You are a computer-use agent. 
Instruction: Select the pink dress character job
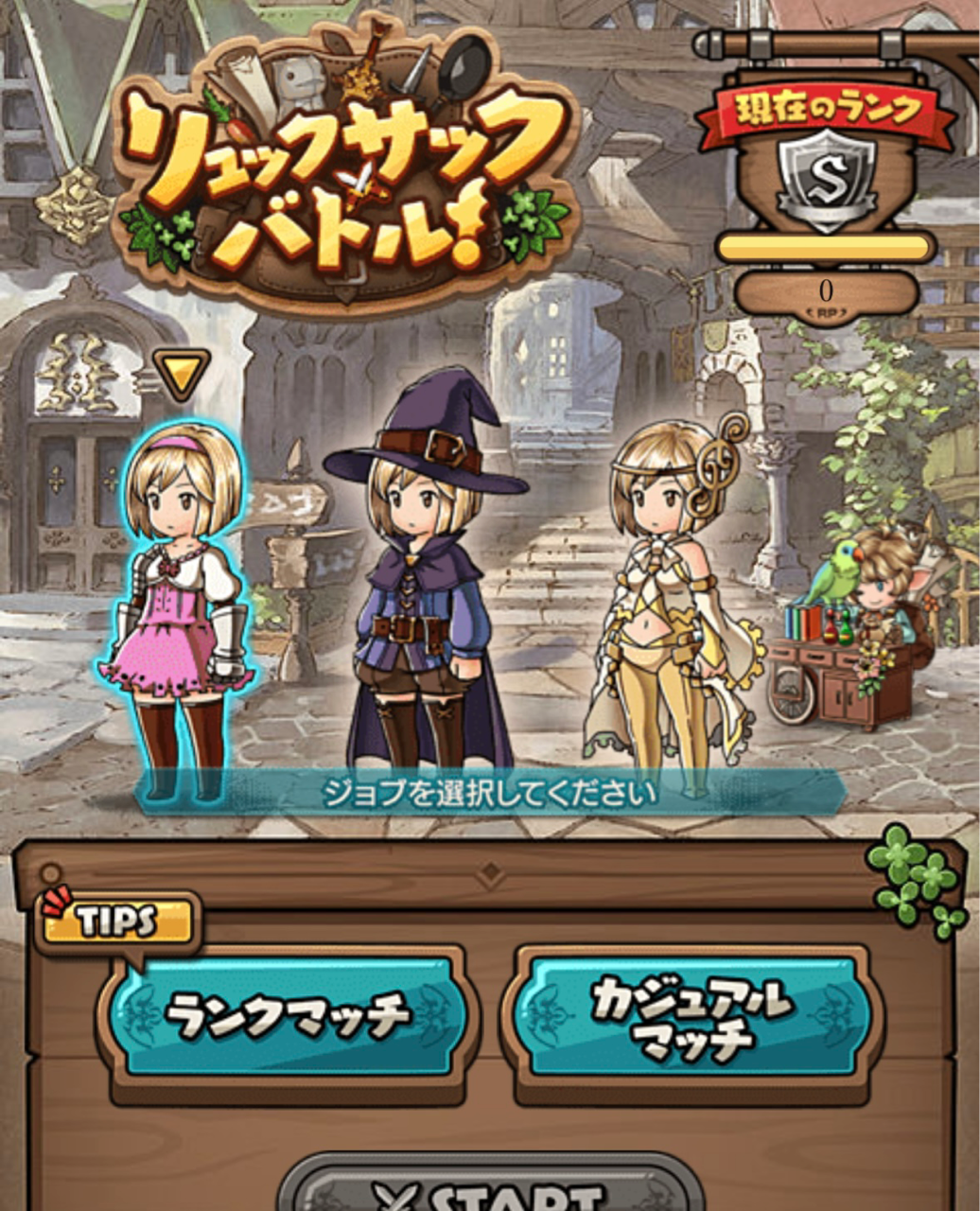180,605
